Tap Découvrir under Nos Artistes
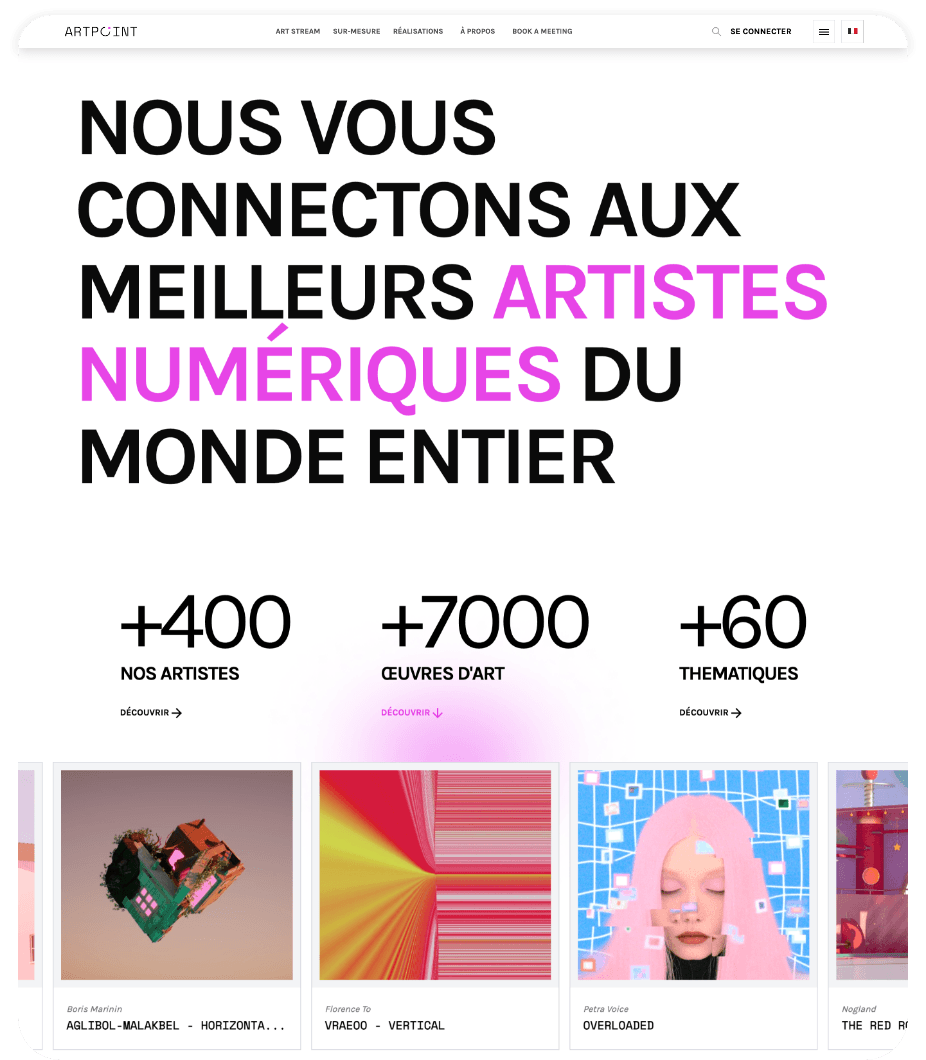Viewport: 926px width, 1060px height. pos(151,713)
